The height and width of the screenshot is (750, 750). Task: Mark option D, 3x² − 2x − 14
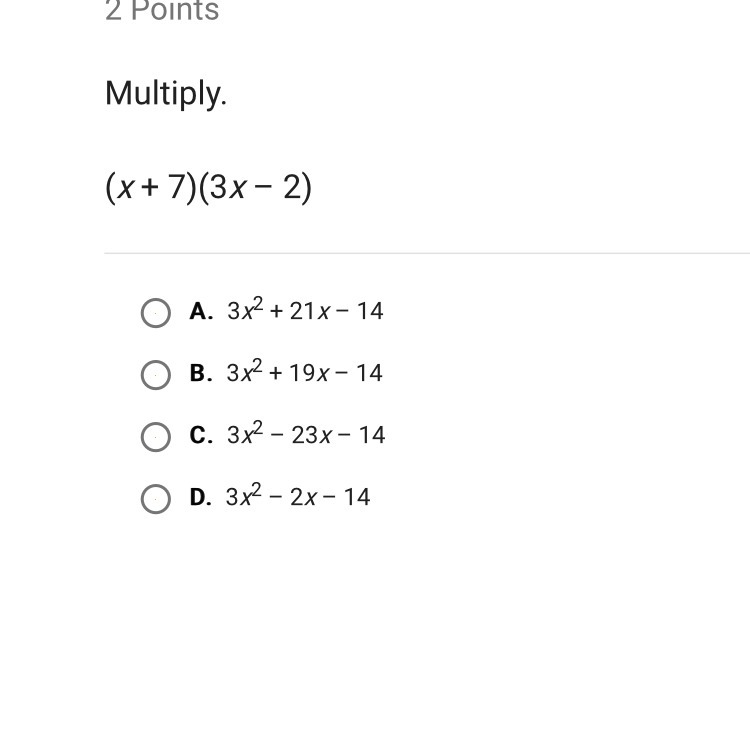[x=156, y=498]
